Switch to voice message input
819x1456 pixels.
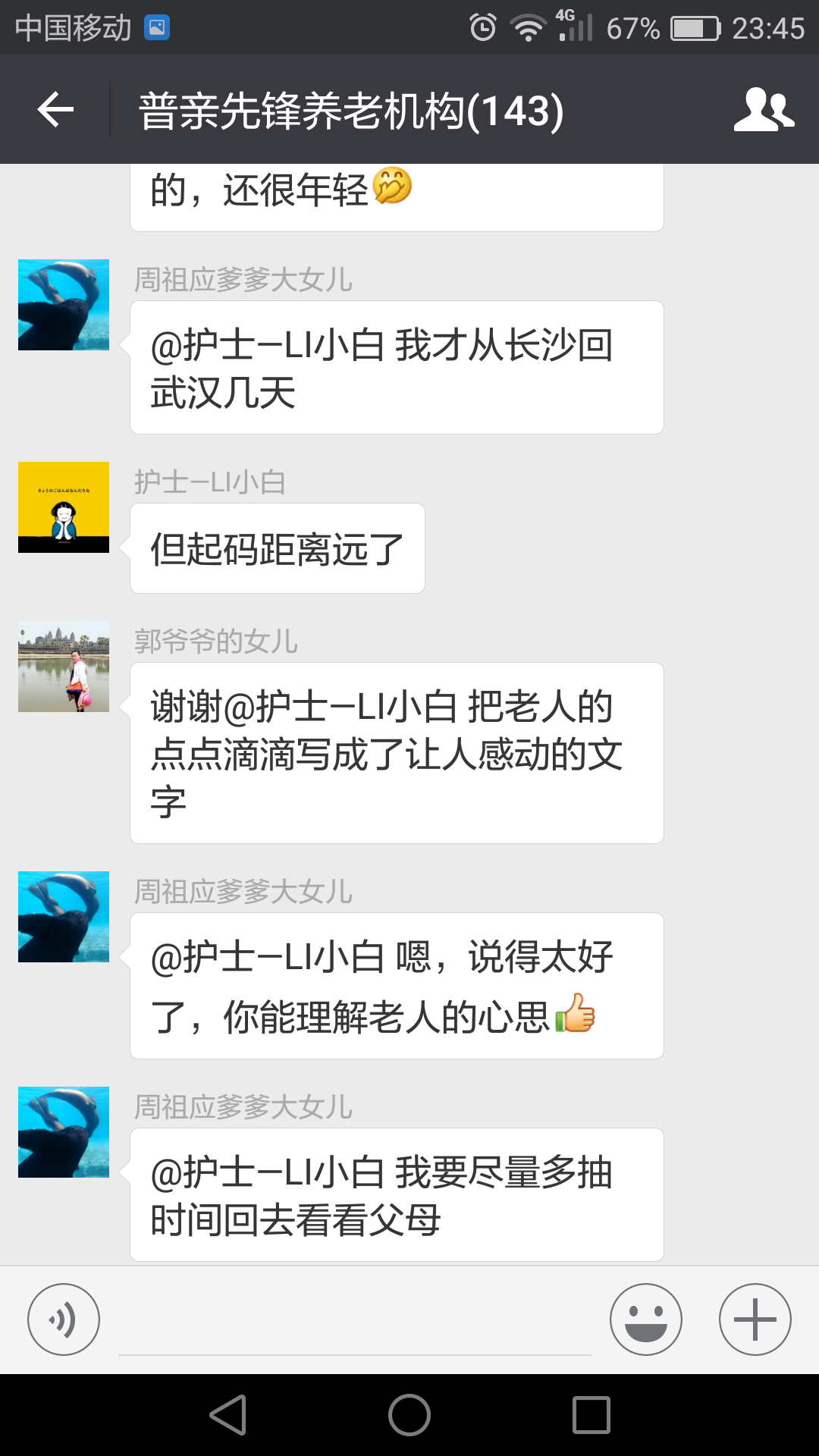point(64,1319)
